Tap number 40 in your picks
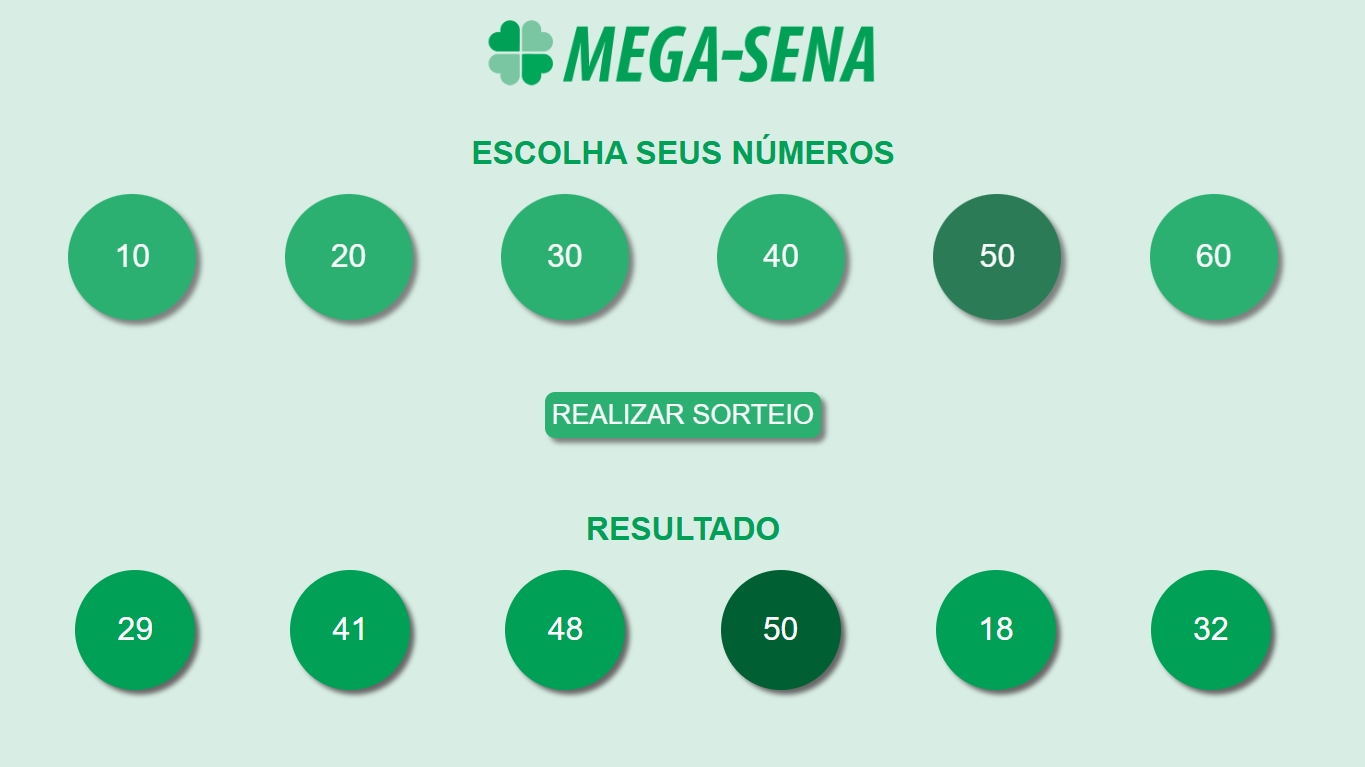This screenshot has width=1365, height=767. pyautogui.click(x=780, y=257)
